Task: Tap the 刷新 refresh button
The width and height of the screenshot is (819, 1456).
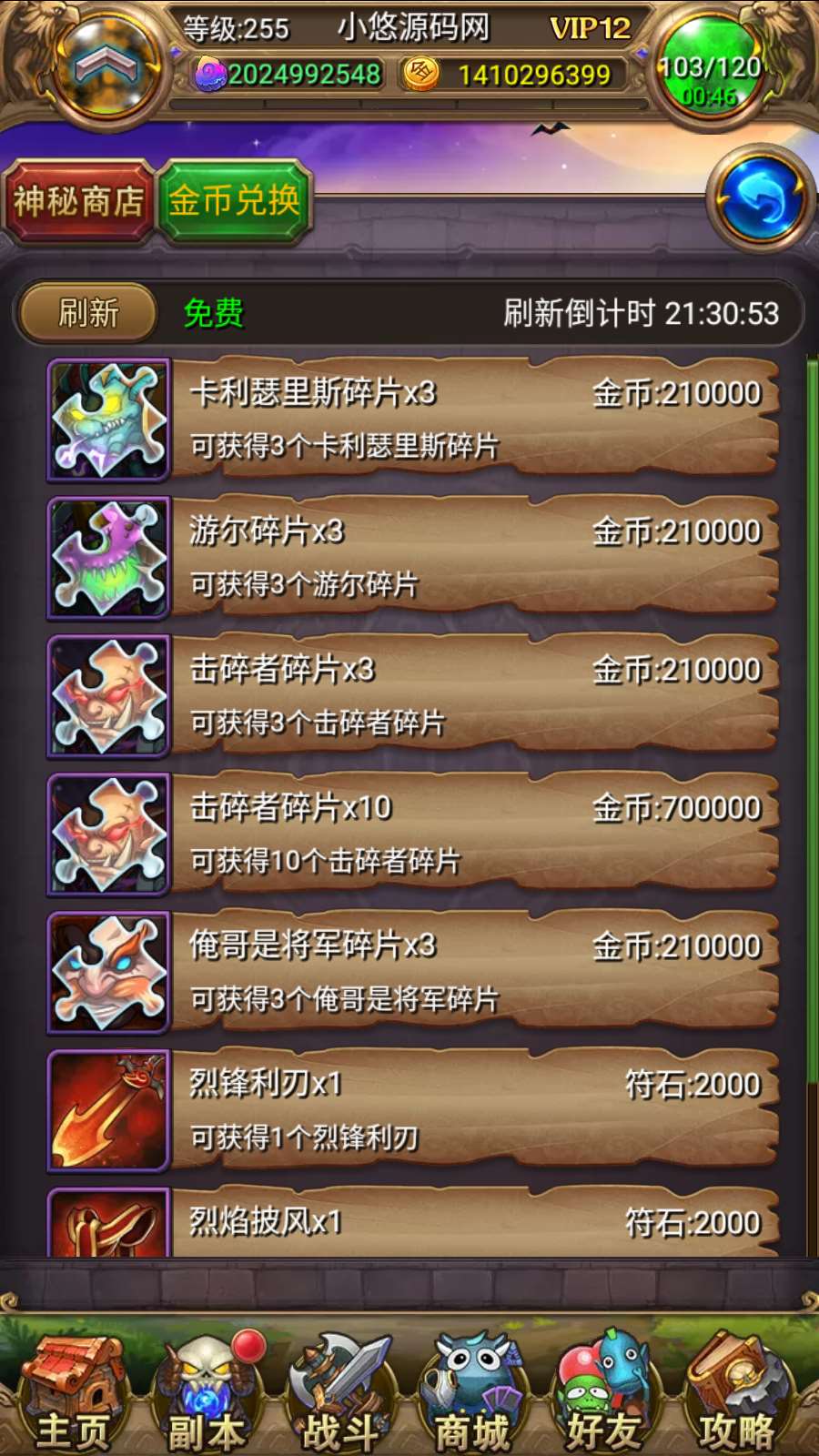Action: point(88,313)
